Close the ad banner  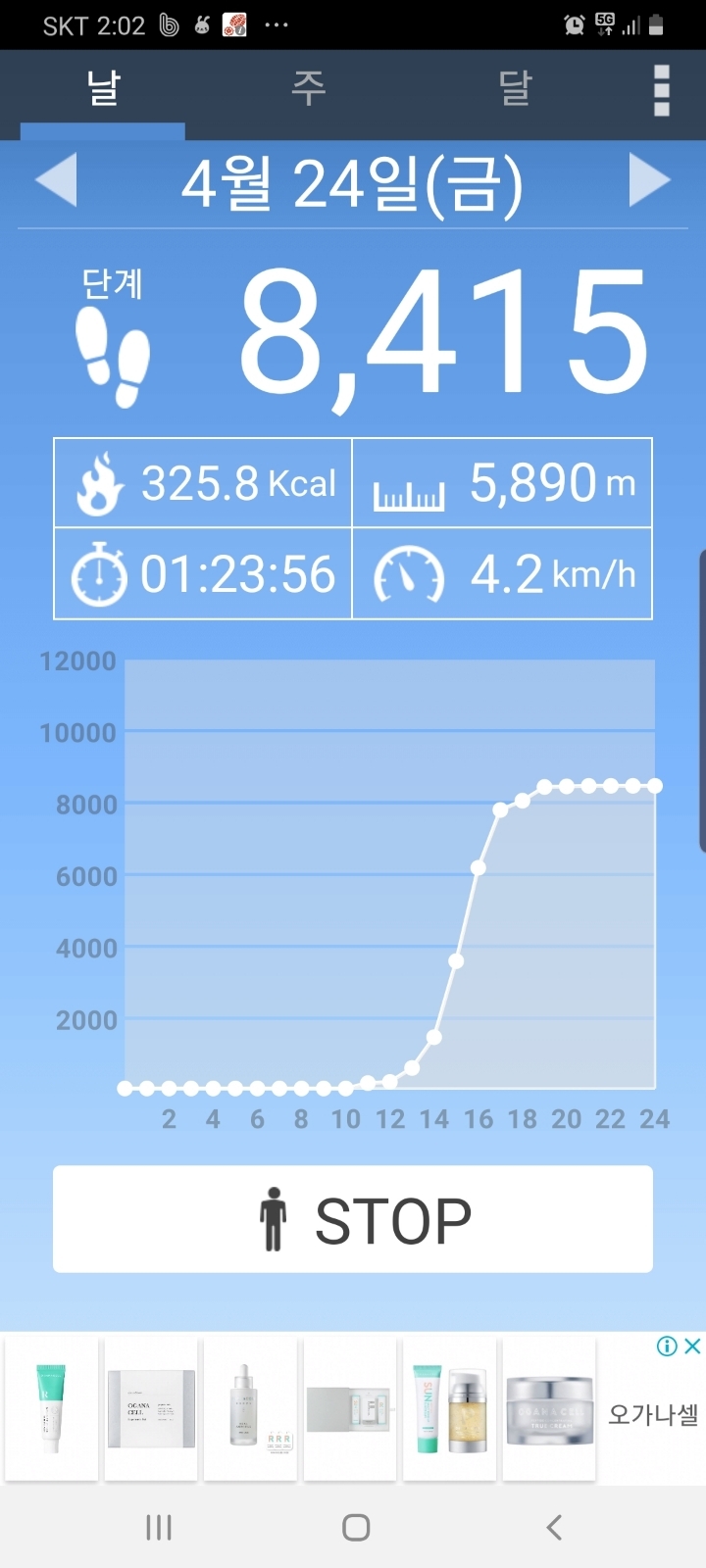tap(692, 1346)
